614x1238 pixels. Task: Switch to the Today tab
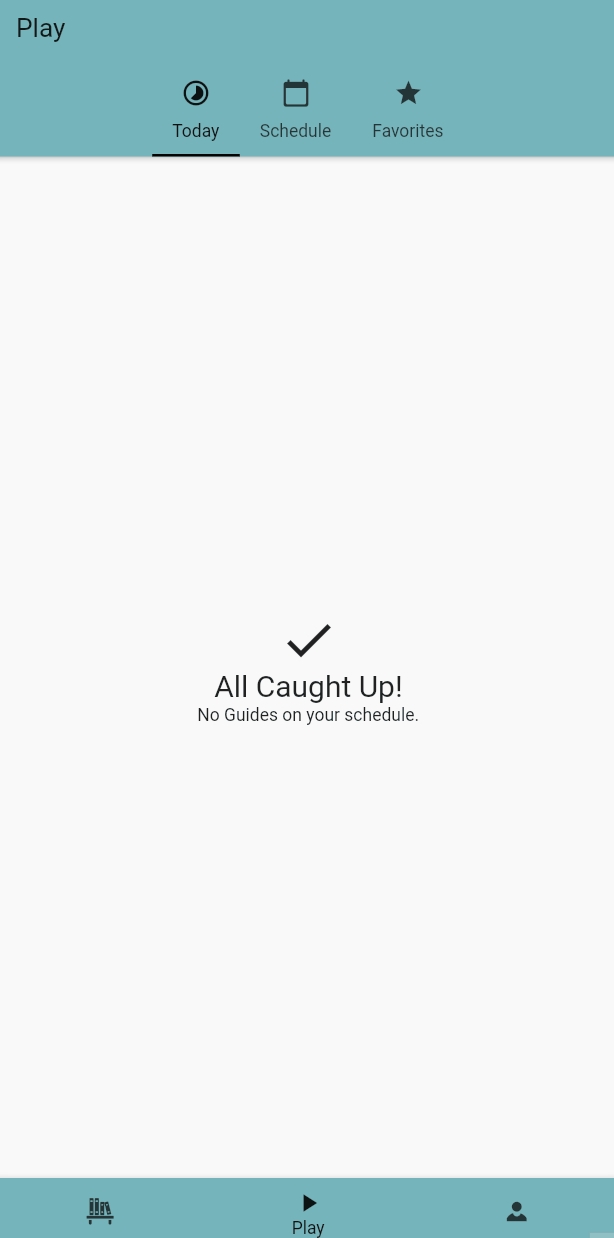pos(196,111)
